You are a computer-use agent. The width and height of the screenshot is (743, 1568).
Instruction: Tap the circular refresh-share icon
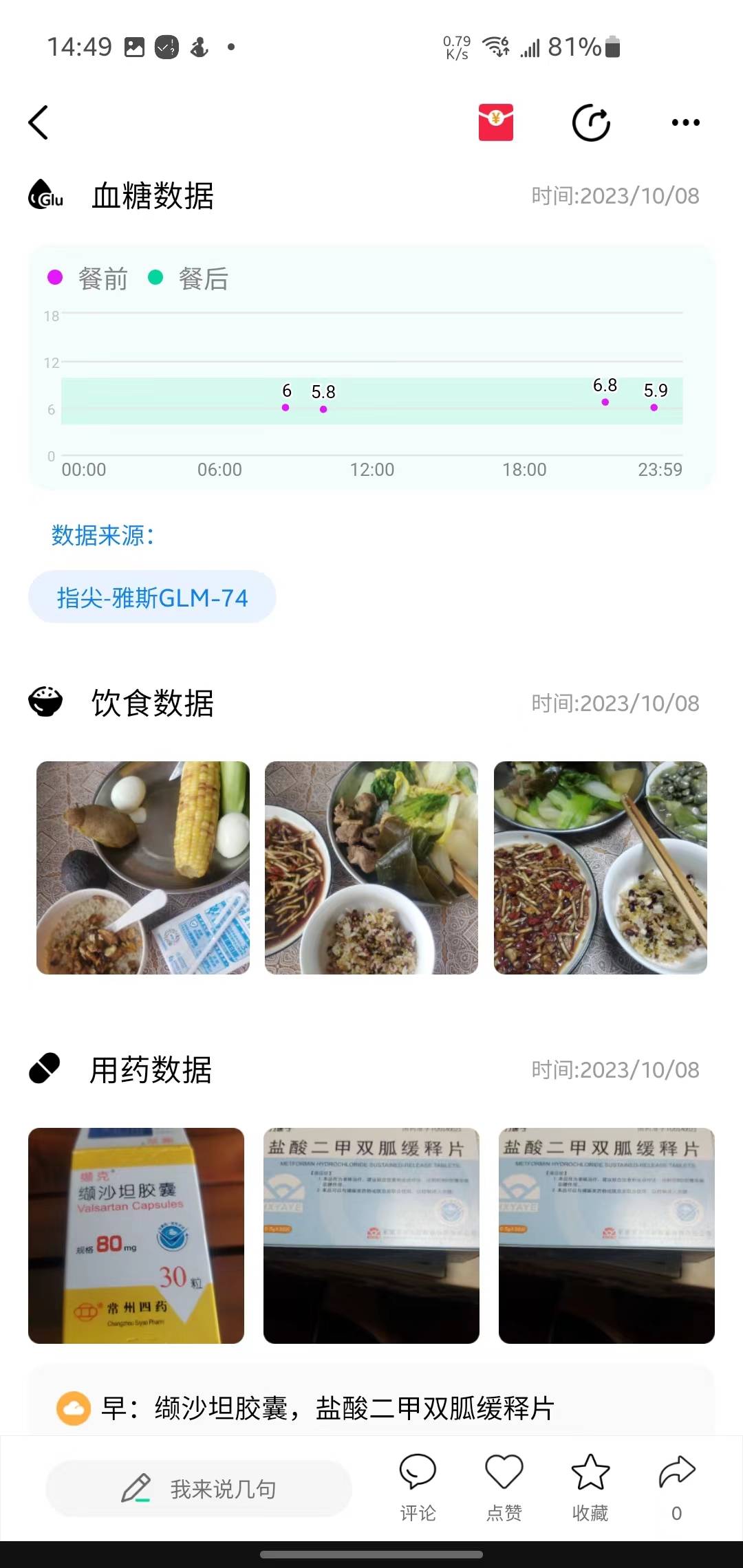(591, 122)
